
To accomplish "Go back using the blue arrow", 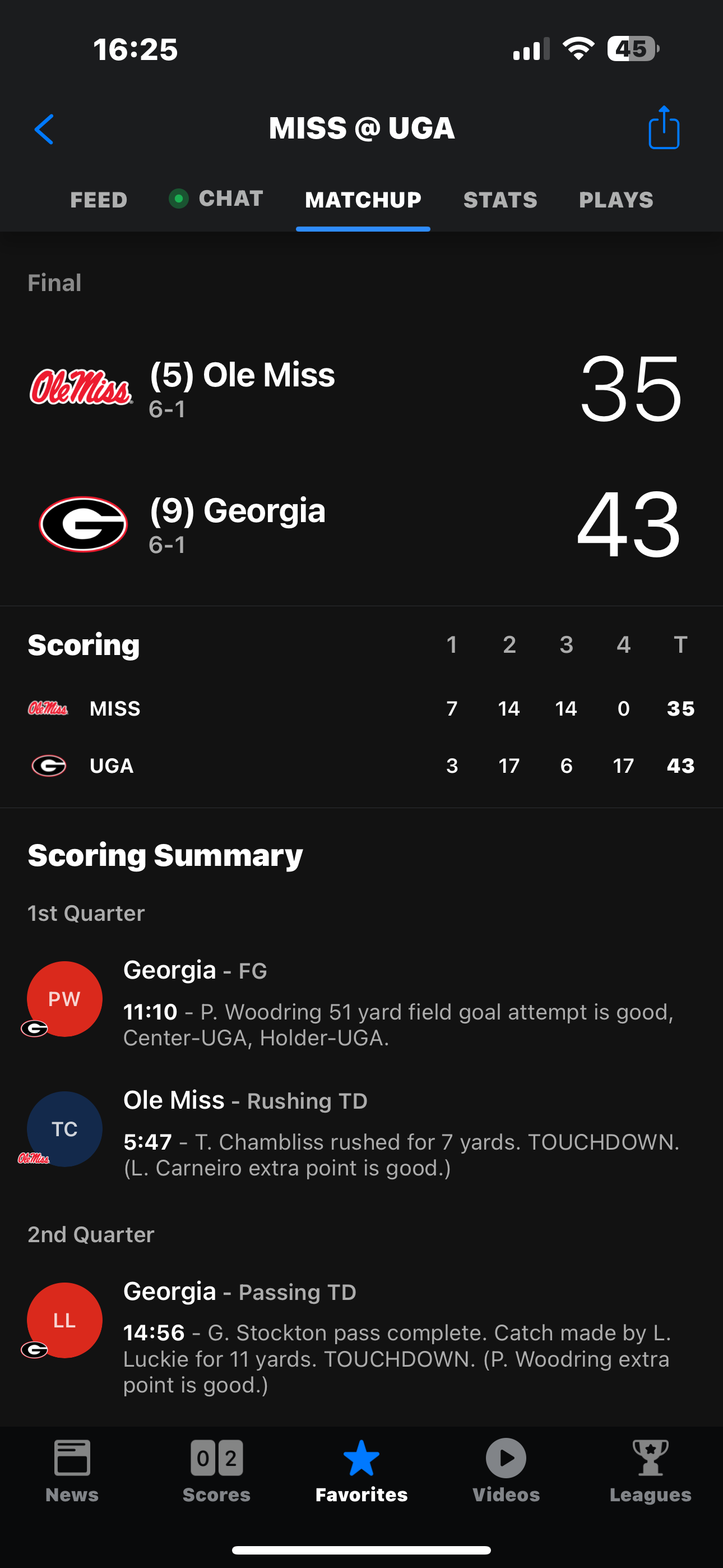I will coord(44,129).
